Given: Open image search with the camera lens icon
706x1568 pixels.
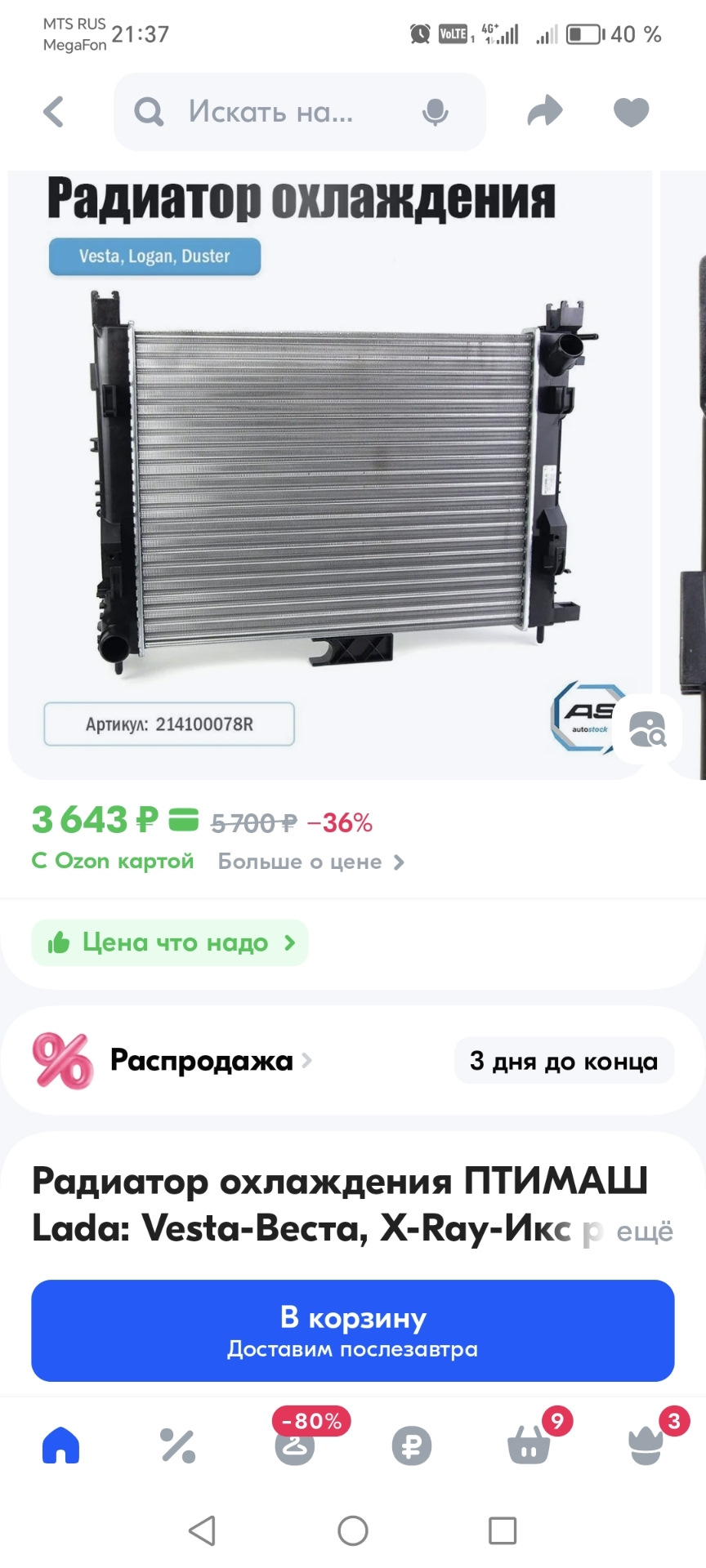Looking at the screenshot, I should click(648, 730).
